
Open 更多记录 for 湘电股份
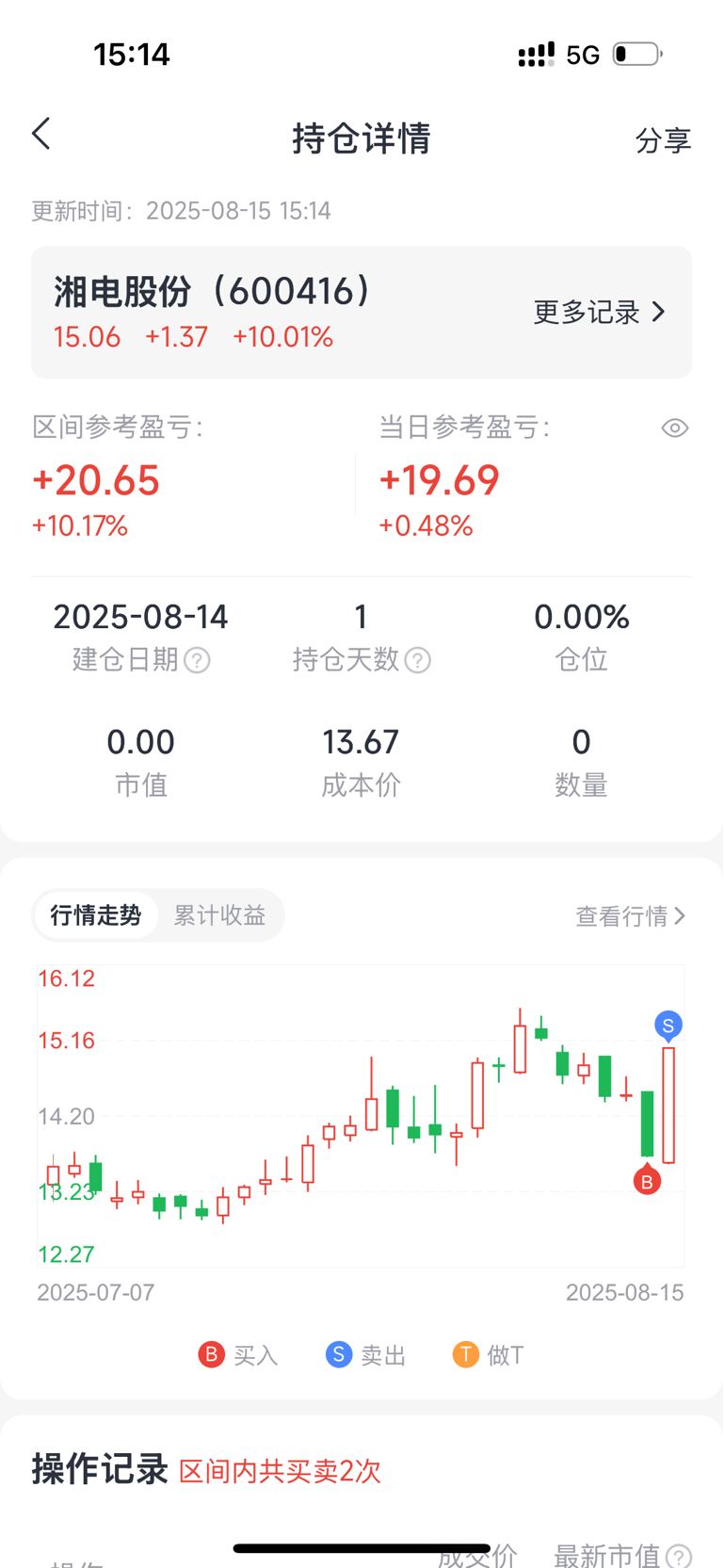(600, 312)
